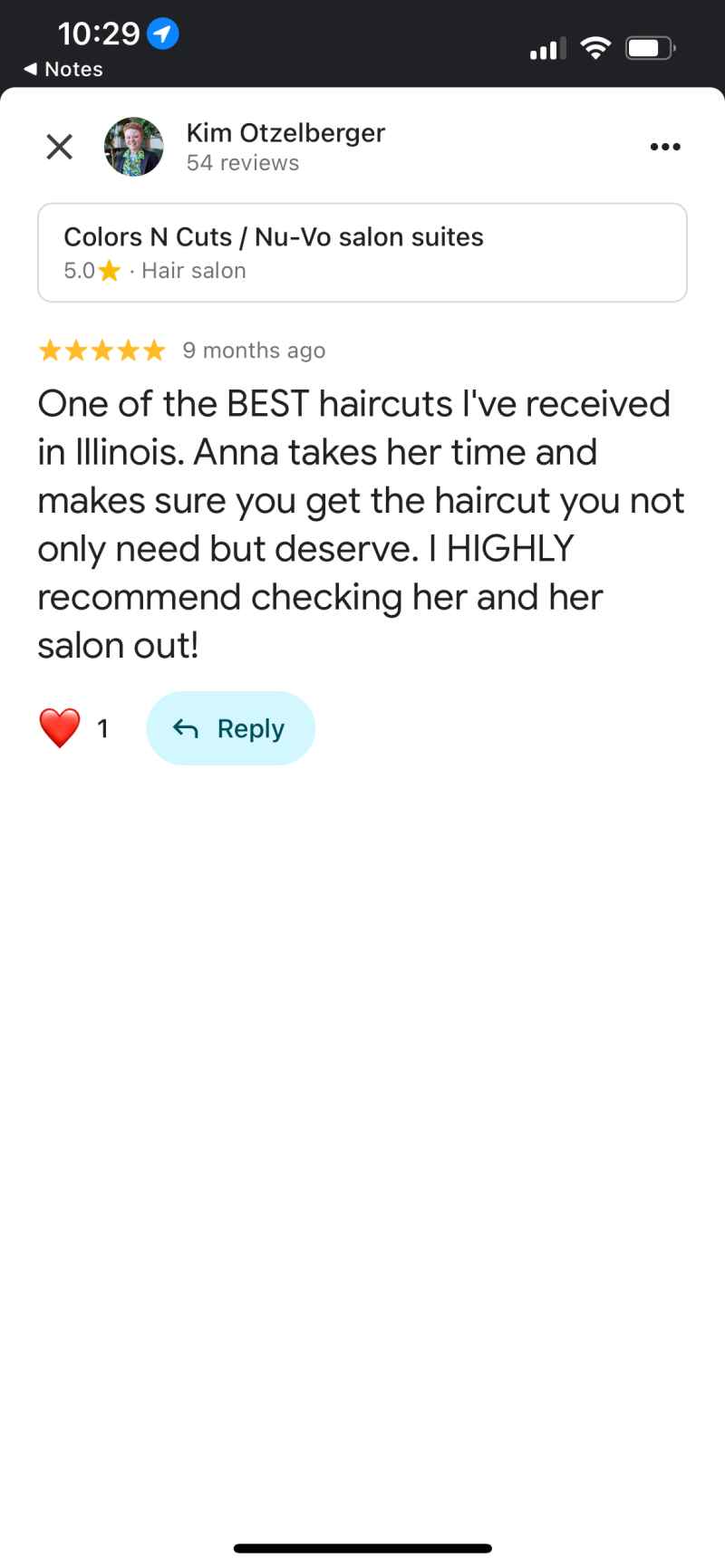
Task: Tap the heart to like this review
Action: click(x=60, y=728)
